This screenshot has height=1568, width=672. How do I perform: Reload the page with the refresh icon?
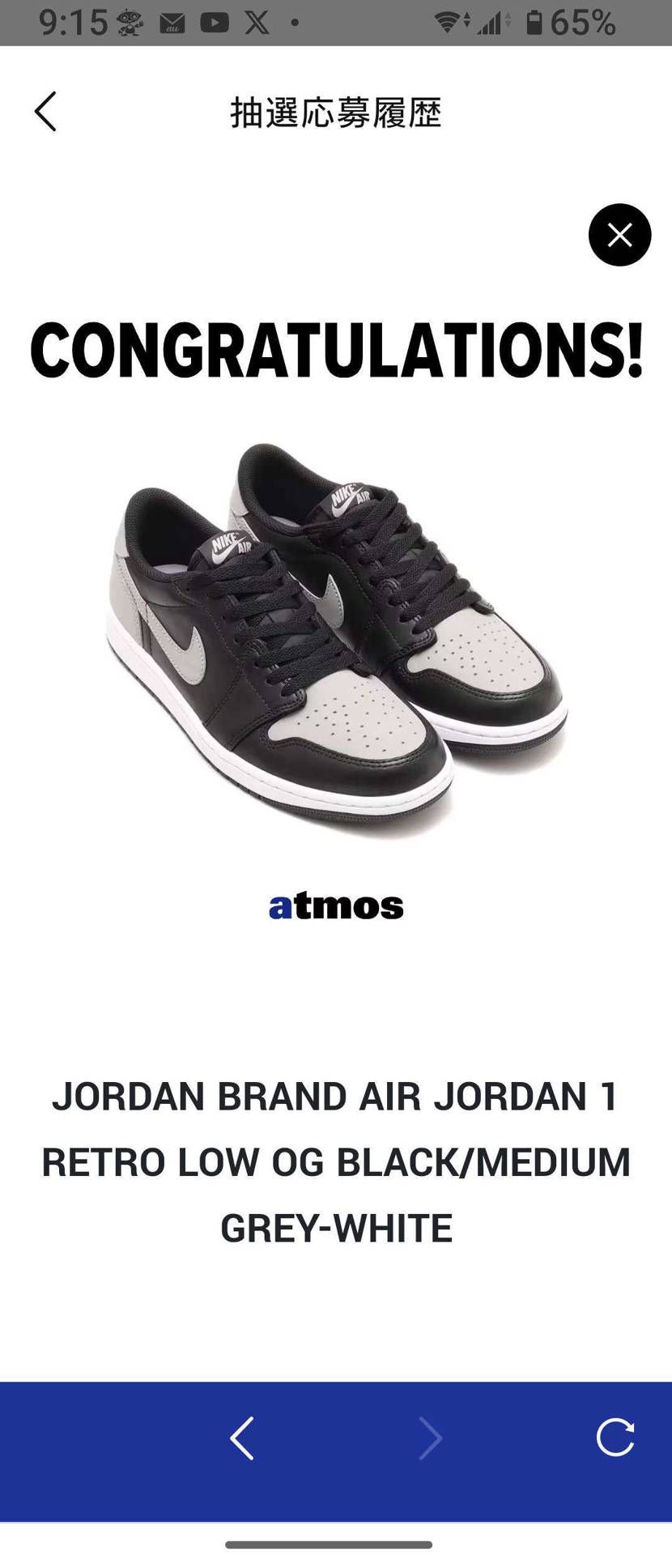pos(615,1438)
